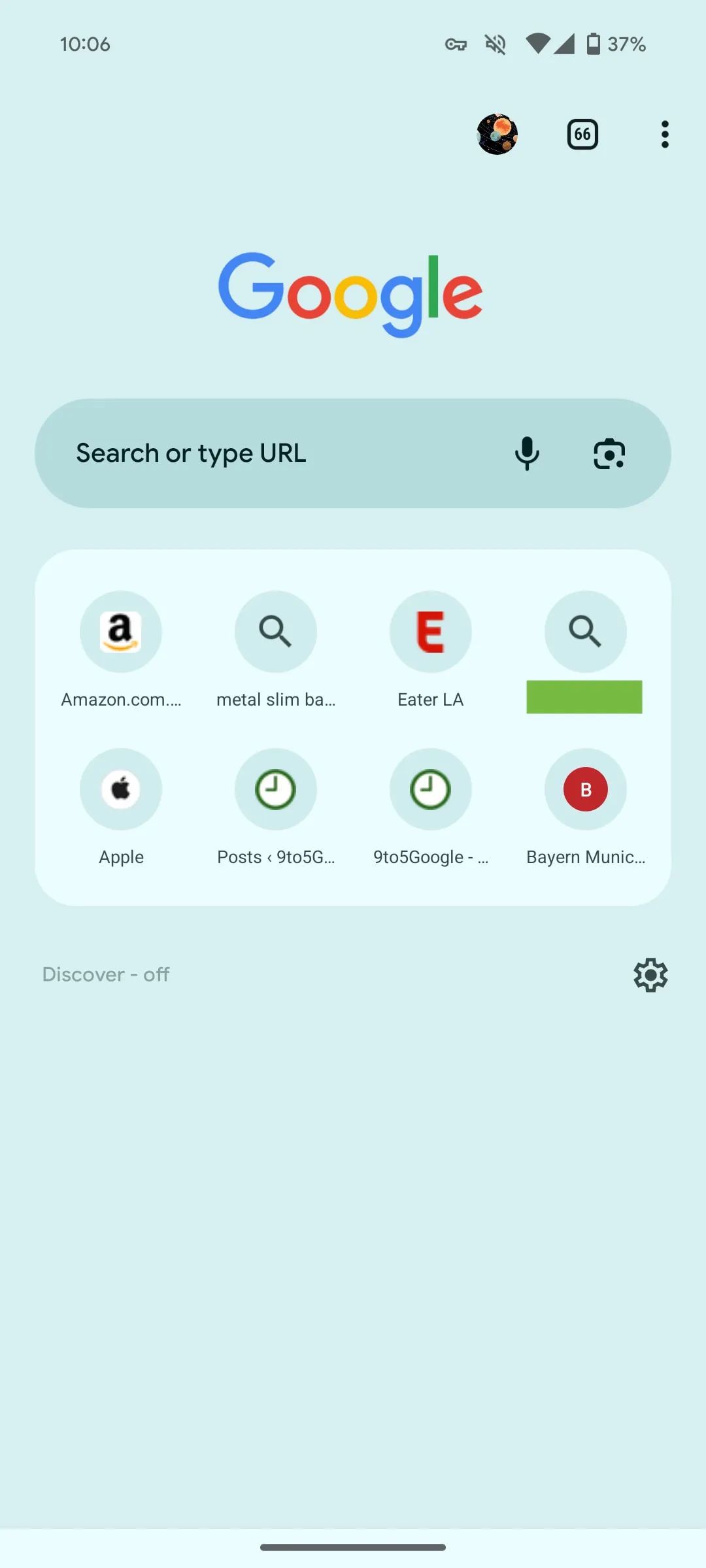Open the tab switcher showing 66 tabs
This screenshot has height=1568, width=706.
(582, 135)
